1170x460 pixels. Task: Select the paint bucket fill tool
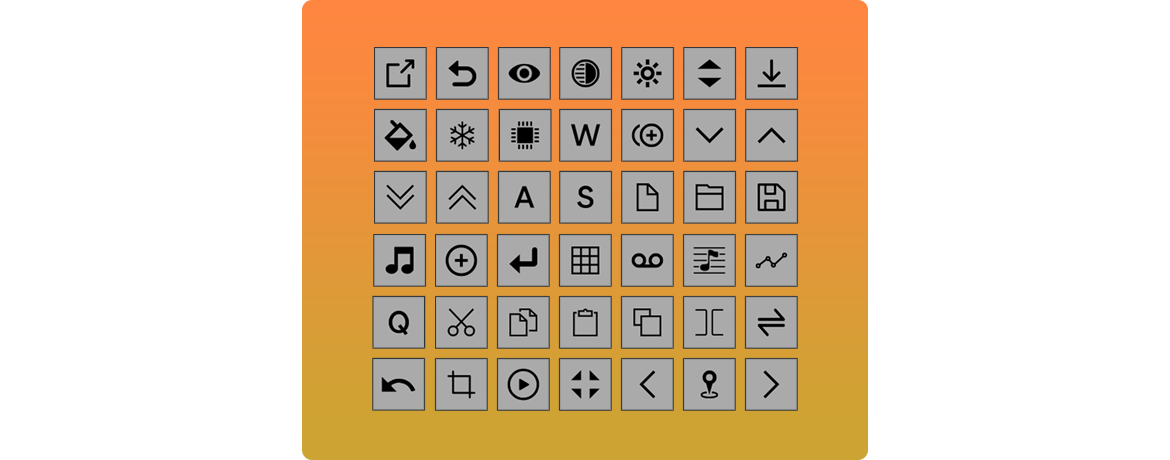tap(400, 135)
